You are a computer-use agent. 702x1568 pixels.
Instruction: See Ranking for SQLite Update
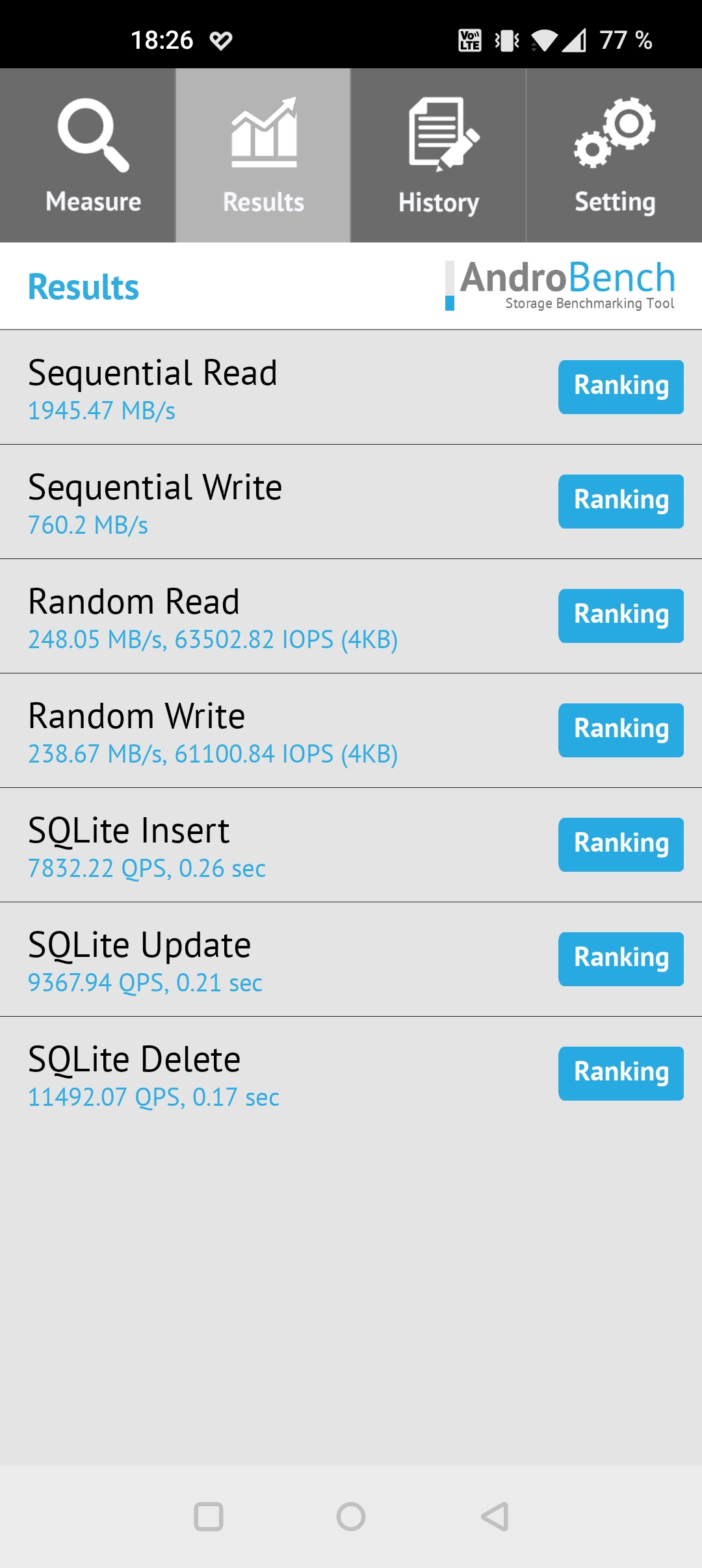tap(621, 959)
